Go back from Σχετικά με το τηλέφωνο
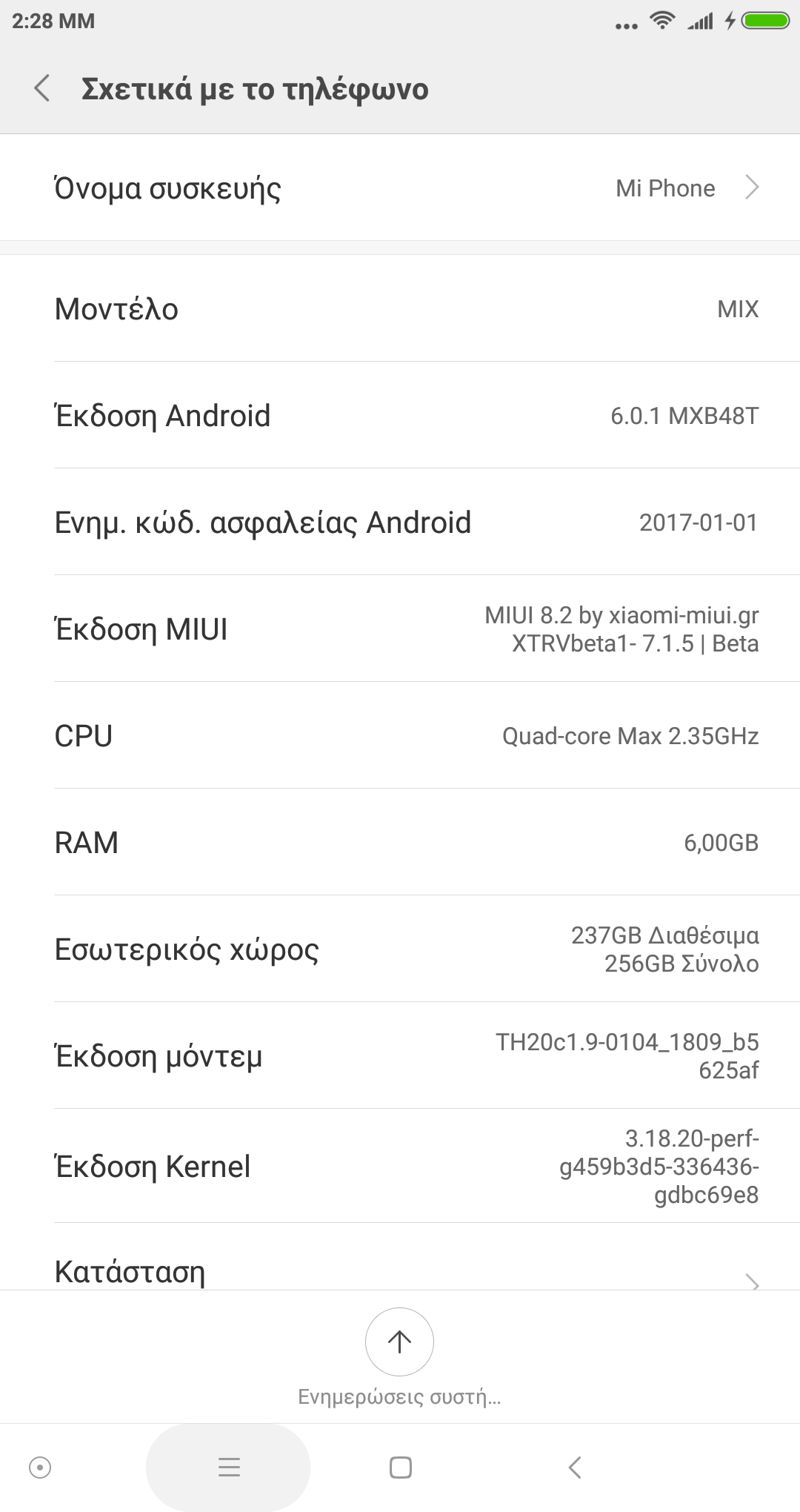Viewport: 800px width, 1512px height. [42, 89]
